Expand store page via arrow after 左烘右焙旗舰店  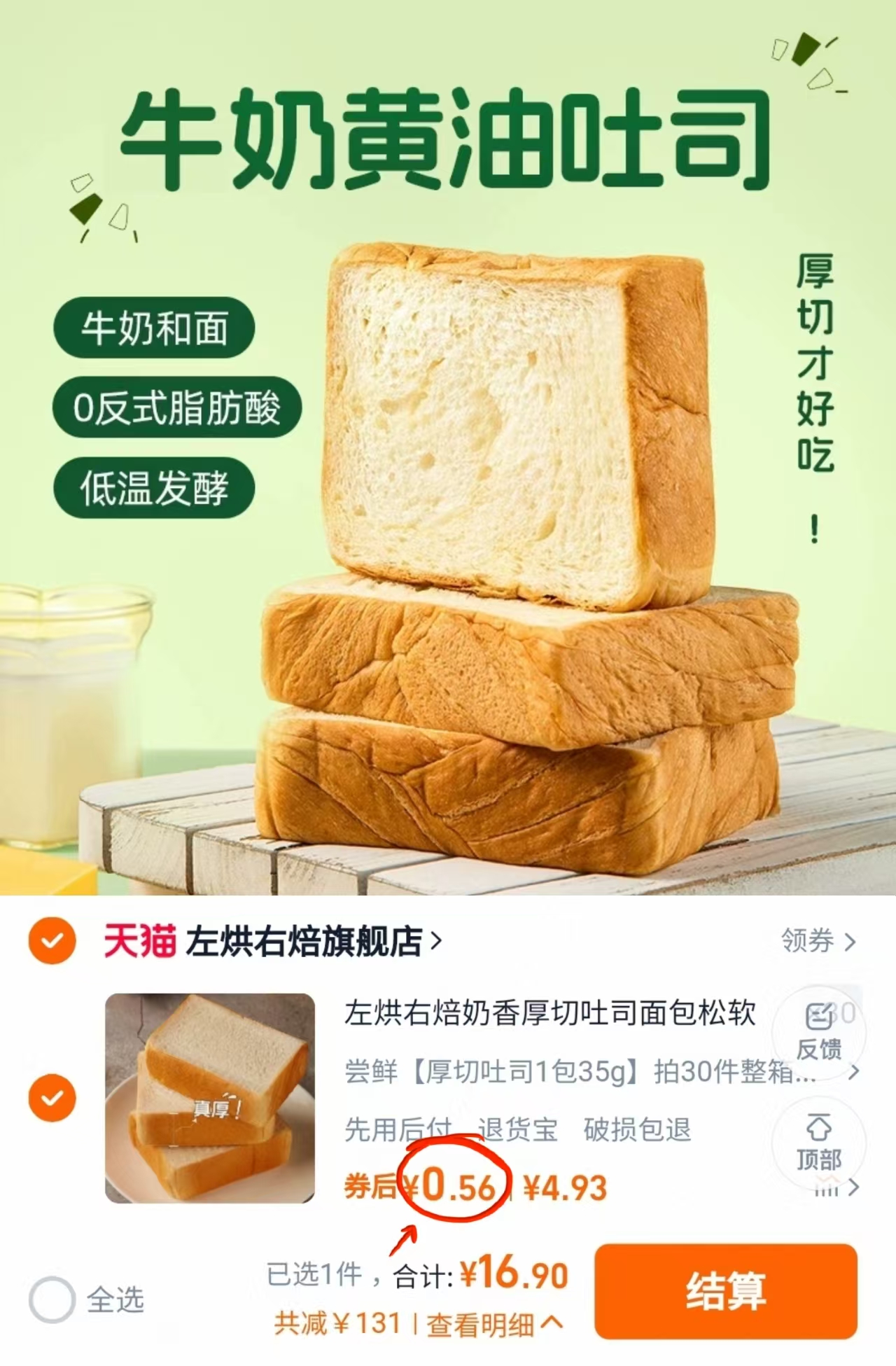[436, 942]
